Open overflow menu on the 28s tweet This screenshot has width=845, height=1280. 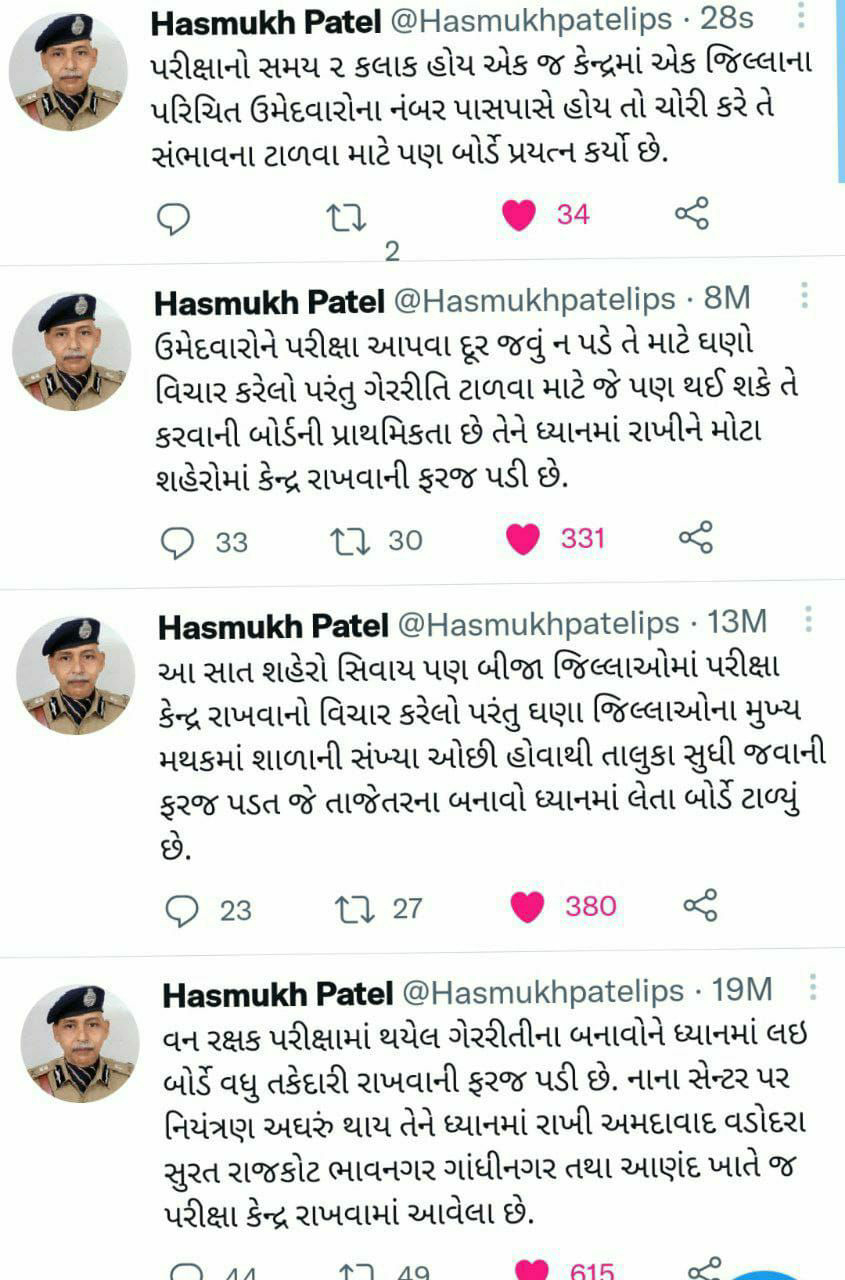click(800, 15)
